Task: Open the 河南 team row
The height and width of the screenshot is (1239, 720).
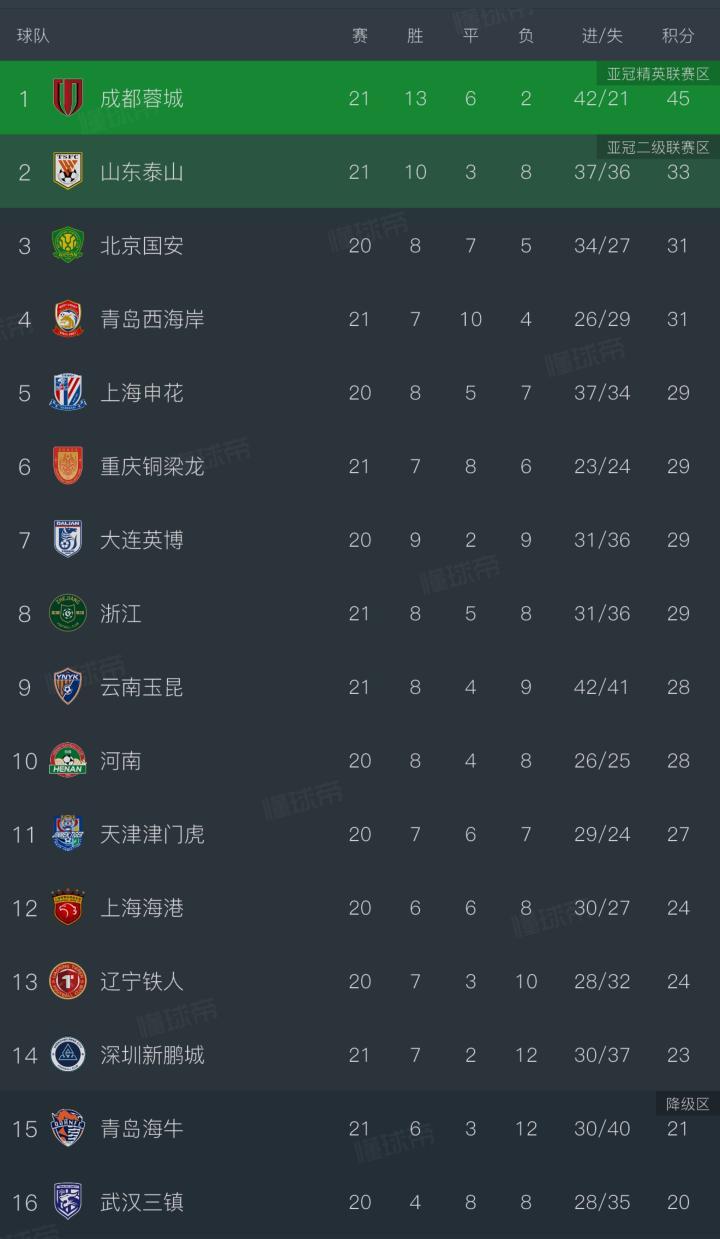Action: pyautogui.click(x=360, y=761)
